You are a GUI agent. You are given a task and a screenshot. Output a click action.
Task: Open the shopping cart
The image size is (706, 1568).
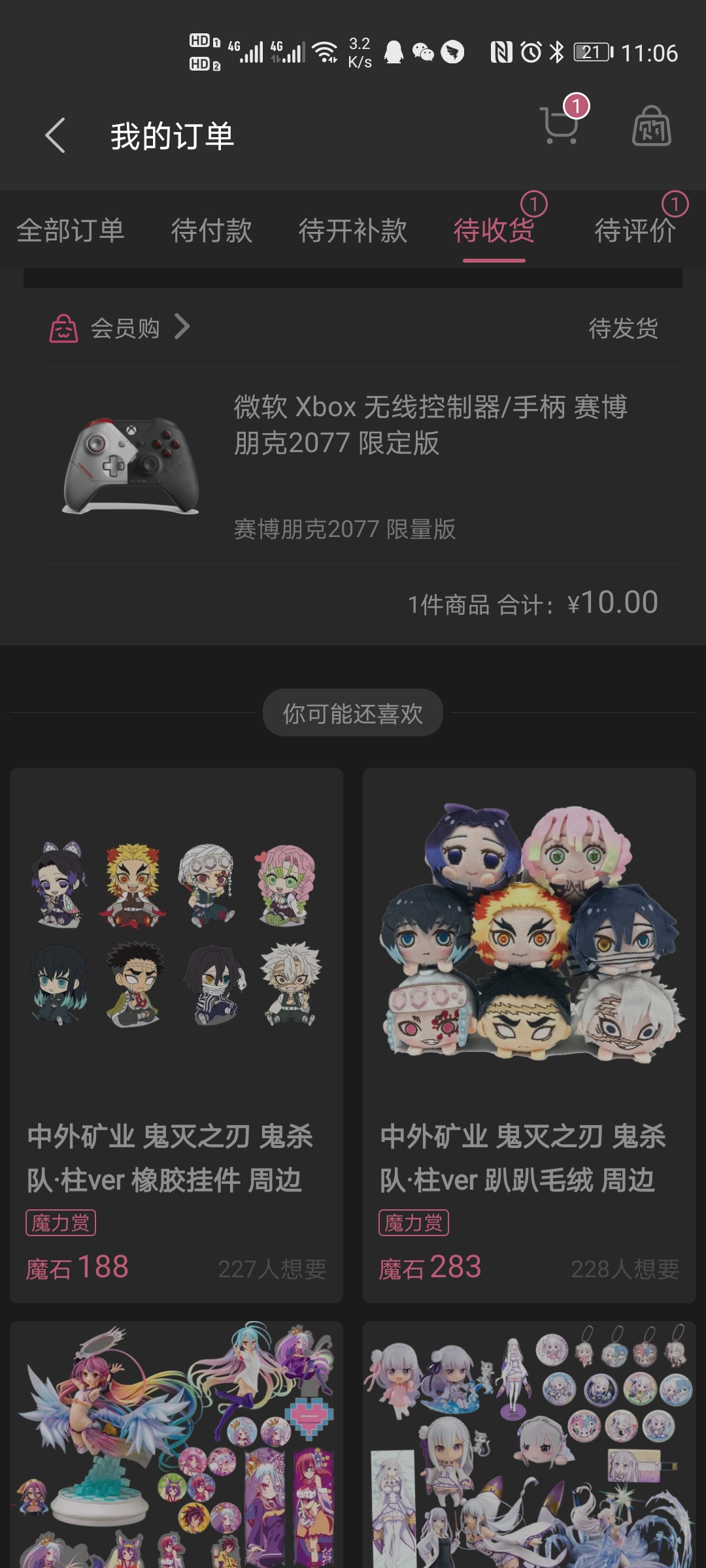[561, 124]
